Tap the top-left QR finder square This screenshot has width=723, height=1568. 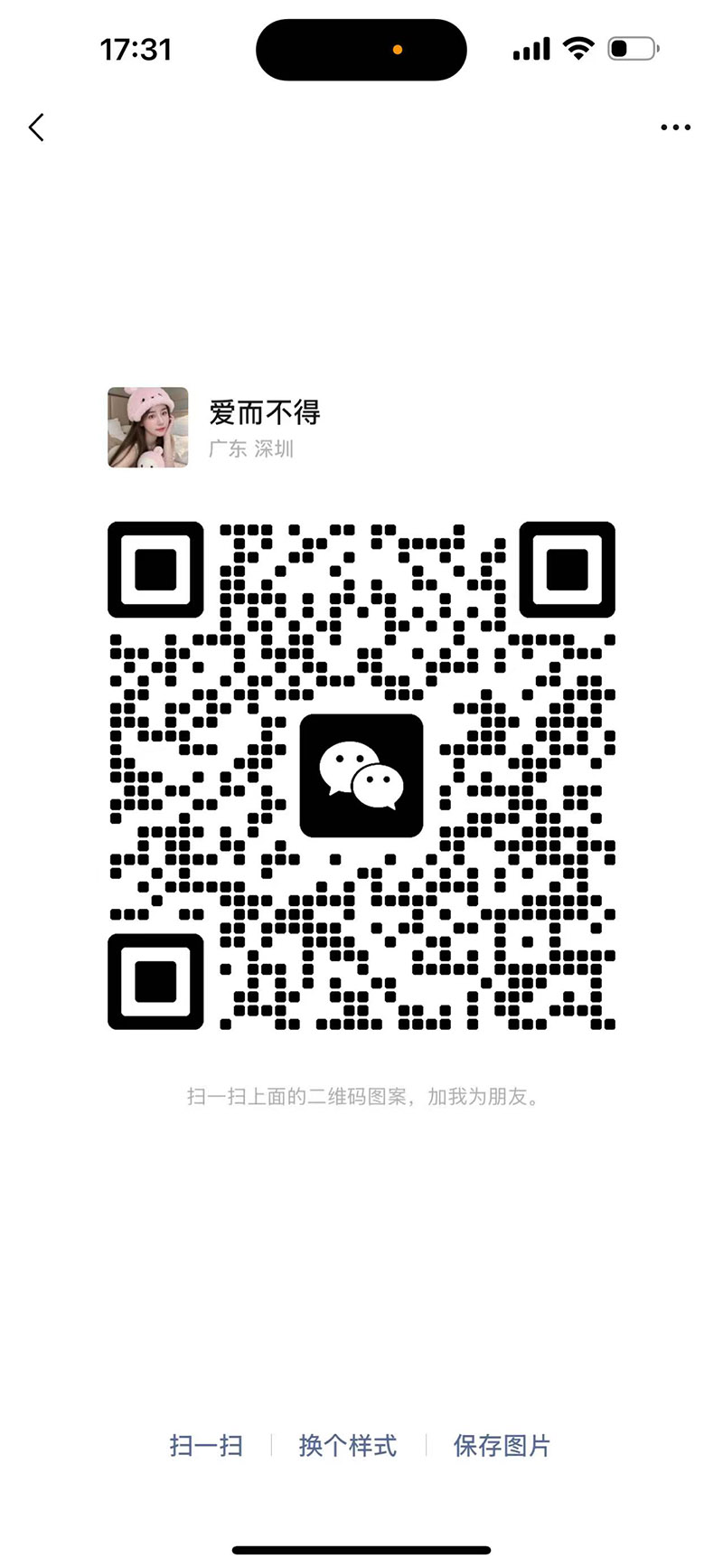click(x=155, y=567)
